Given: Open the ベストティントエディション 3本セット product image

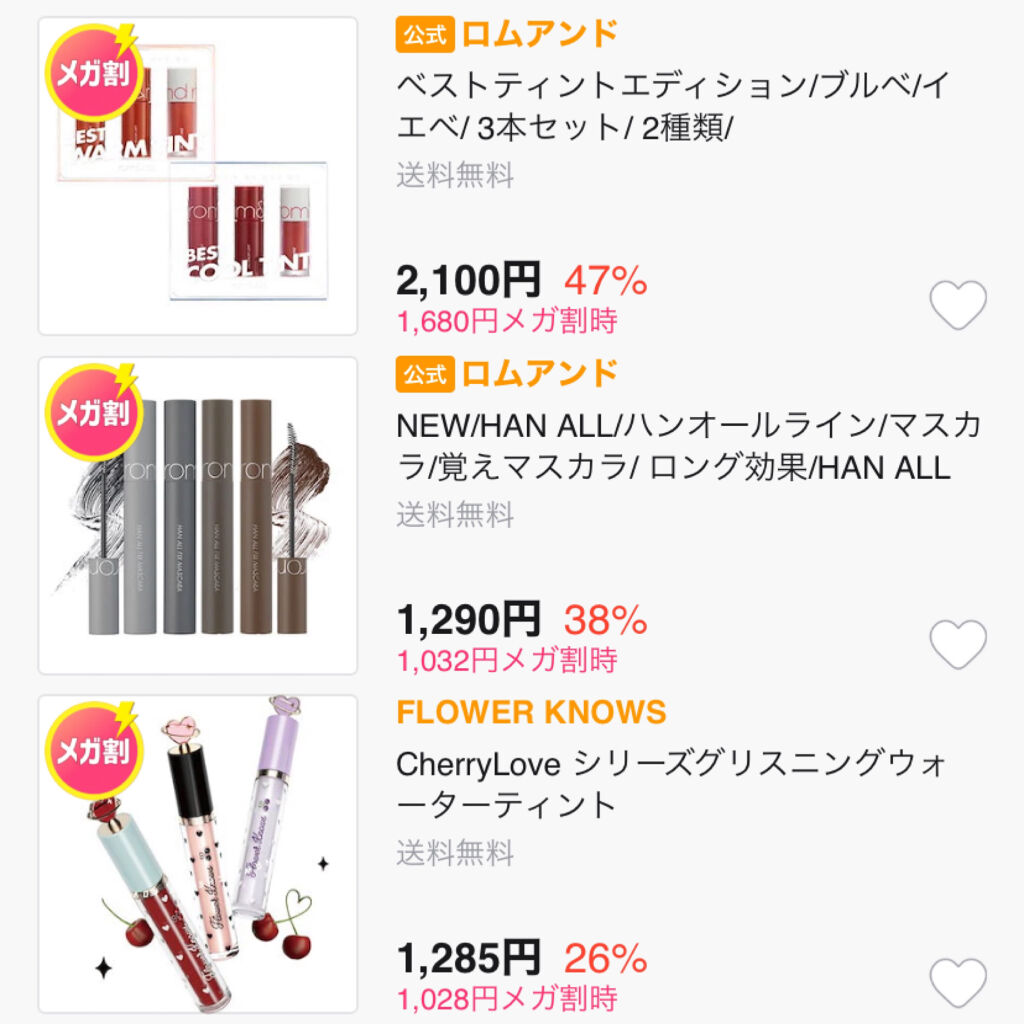Looking at the screenshot, I should (198, 176).
